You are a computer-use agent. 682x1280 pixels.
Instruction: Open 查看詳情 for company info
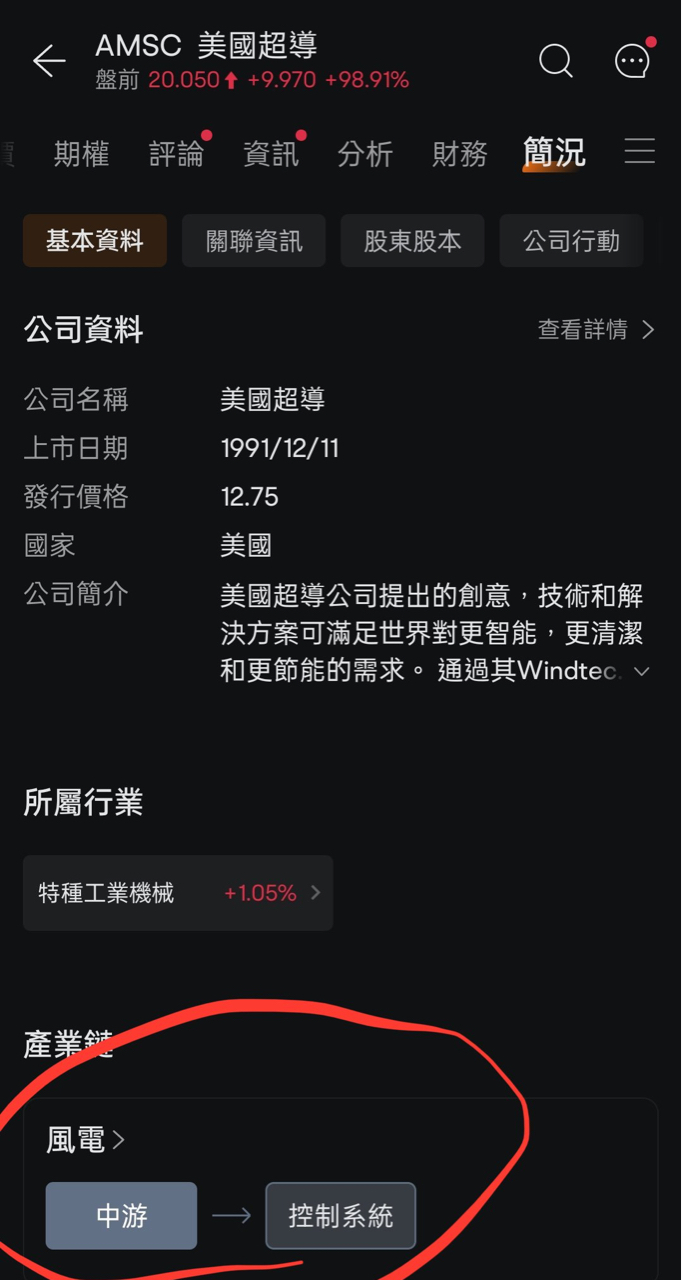click(596, 330)
